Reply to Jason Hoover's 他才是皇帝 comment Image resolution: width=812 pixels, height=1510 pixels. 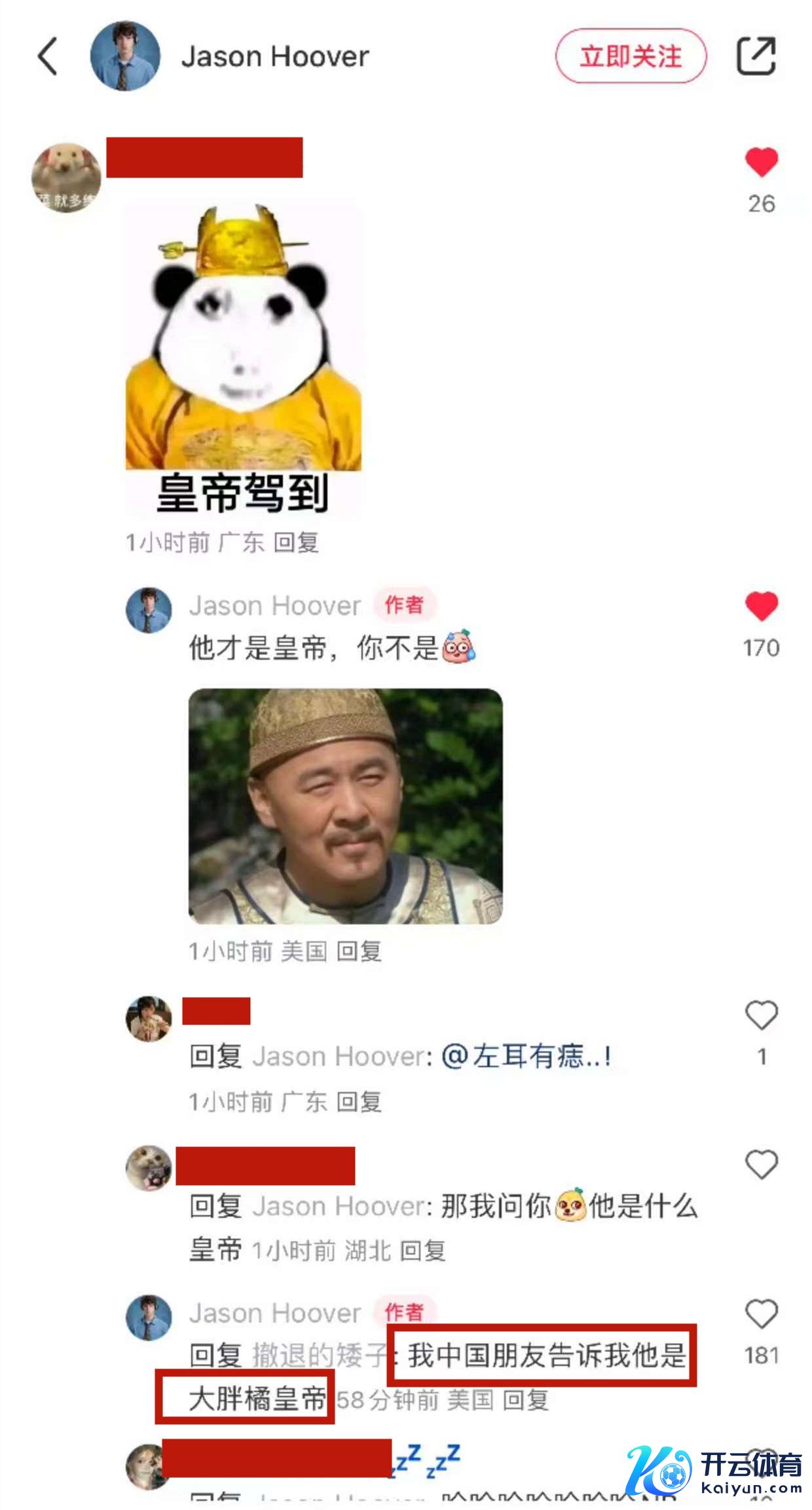[359, 951]
